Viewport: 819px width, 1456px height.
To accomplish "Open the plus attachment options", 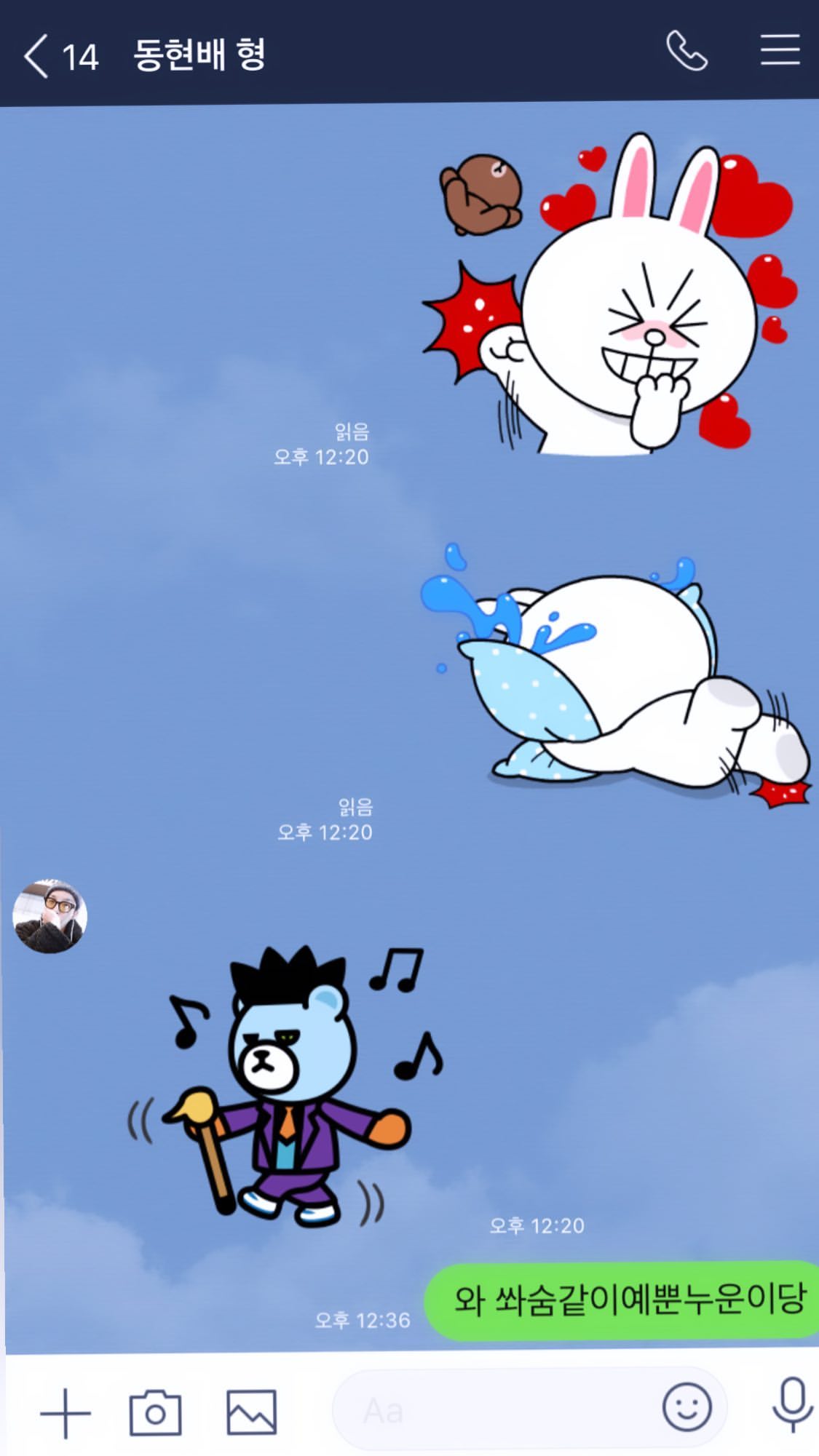I will [66, 1412].
